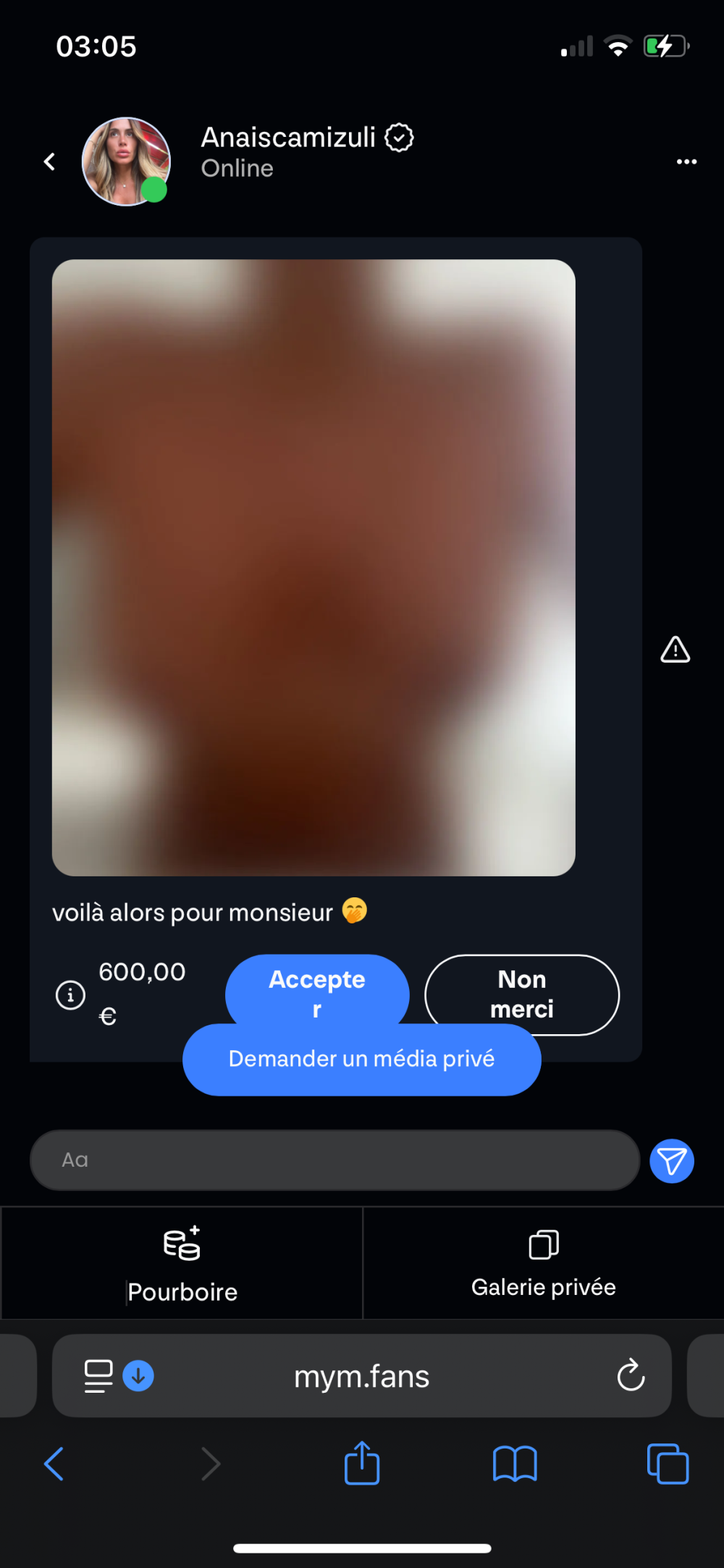Viewport: 724px width, 1568px height.
Task: Report the message with the warning icon
Action: coord(675,650)
